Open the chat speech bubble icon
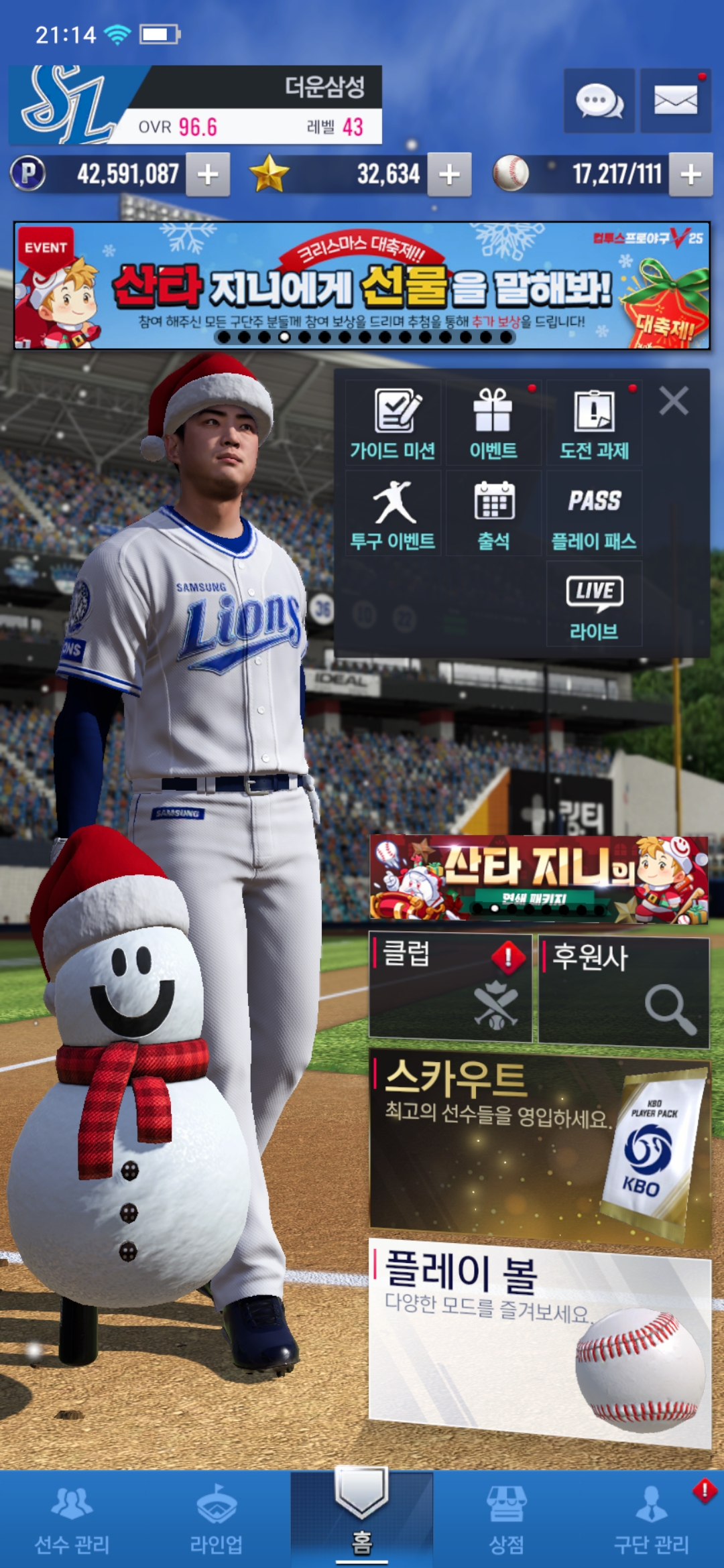 599,101
